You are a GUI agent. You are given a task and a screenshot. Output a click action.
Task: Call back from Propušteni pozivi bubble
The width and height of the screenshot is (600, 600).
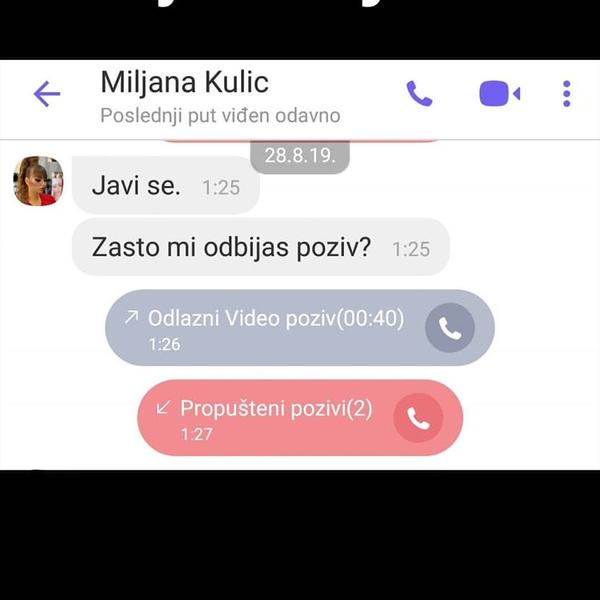pyautogui.click(x=418, y=418)
